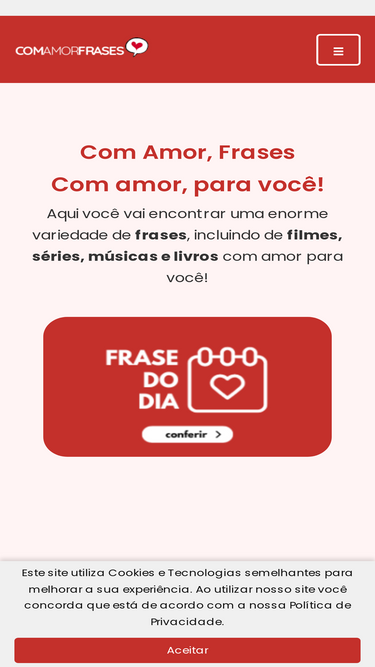Image resolution: width=375 pixels, height=667 pixels.
Task: Open the Frase do Dia card
Action: tap(187, 387)
